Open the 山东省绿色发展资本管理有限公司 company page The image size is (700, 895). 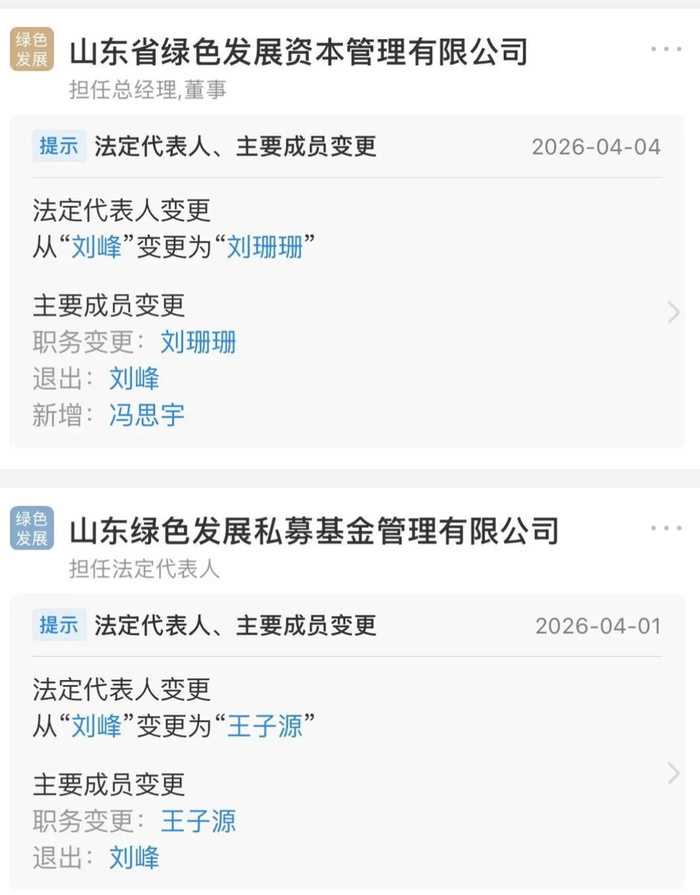298,49
